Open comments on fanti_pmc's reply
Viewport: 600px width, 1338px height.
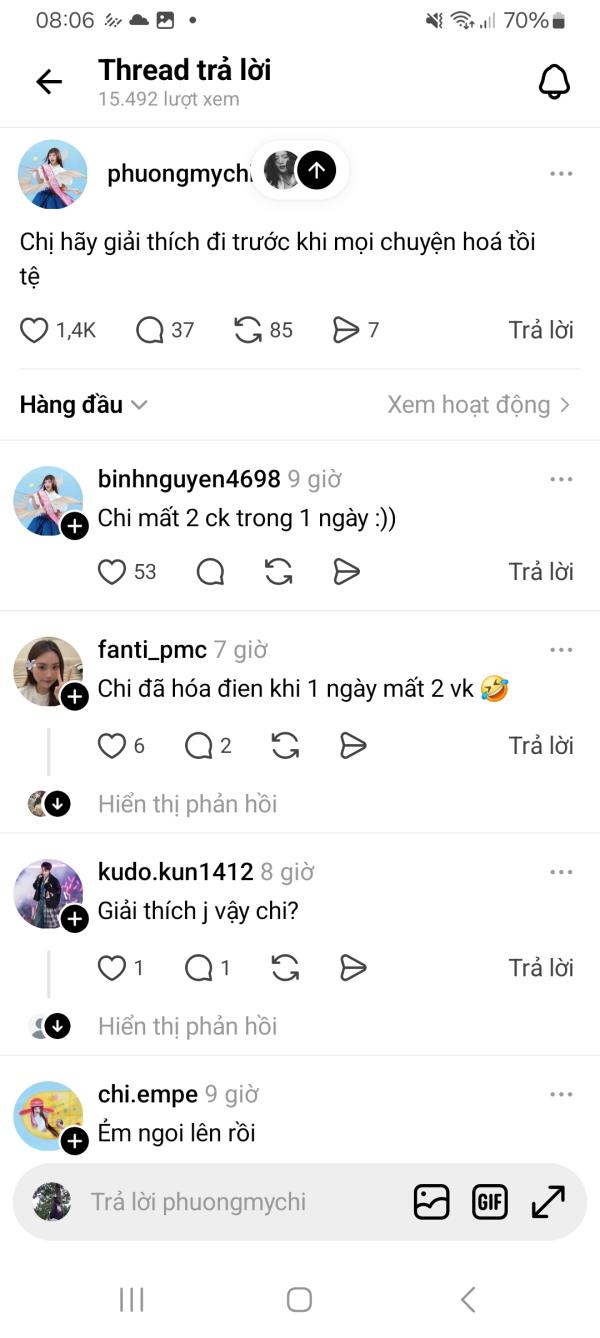click(200, 746)
